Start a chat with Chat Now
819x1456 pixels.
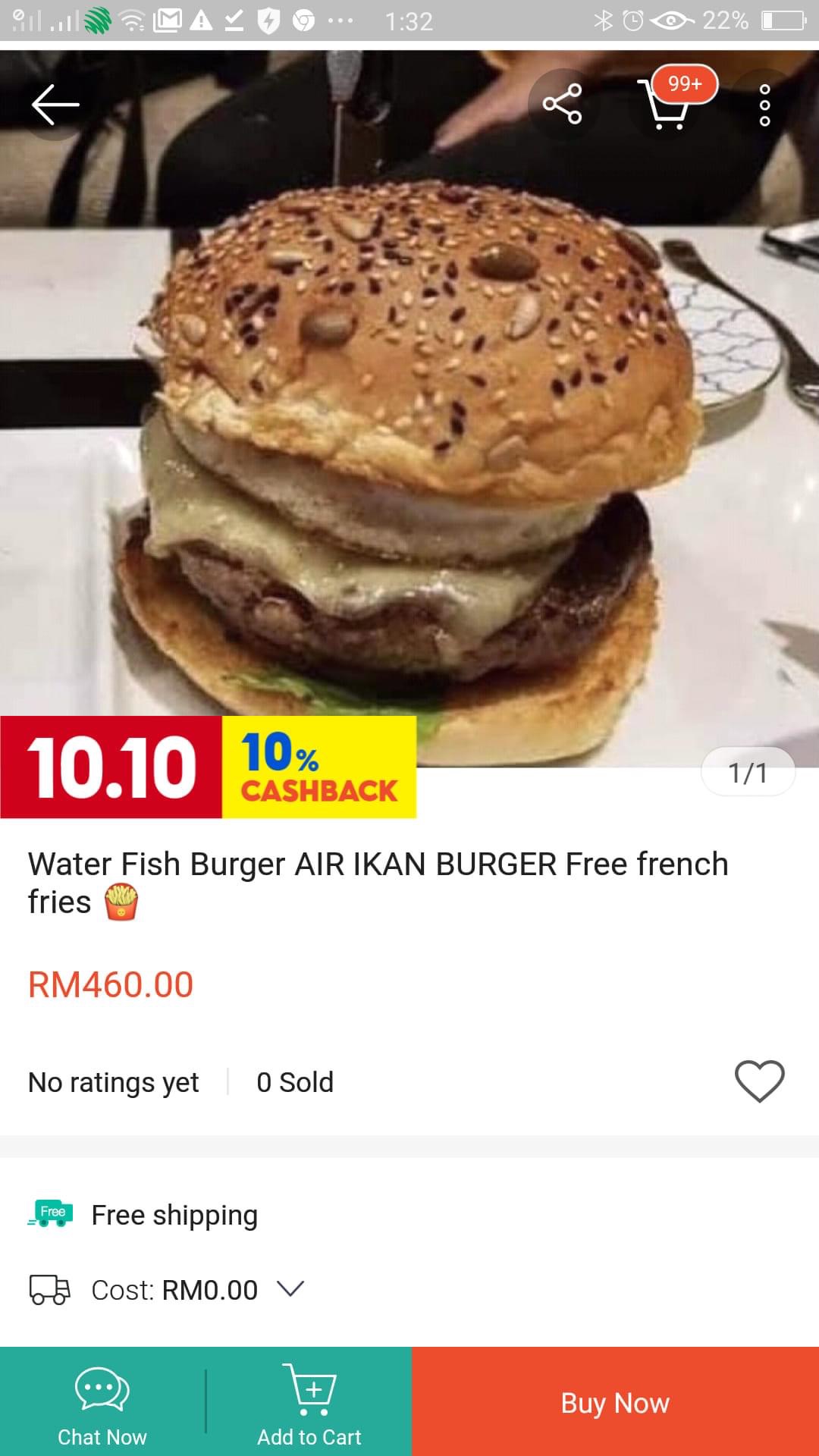[102, 1403]
